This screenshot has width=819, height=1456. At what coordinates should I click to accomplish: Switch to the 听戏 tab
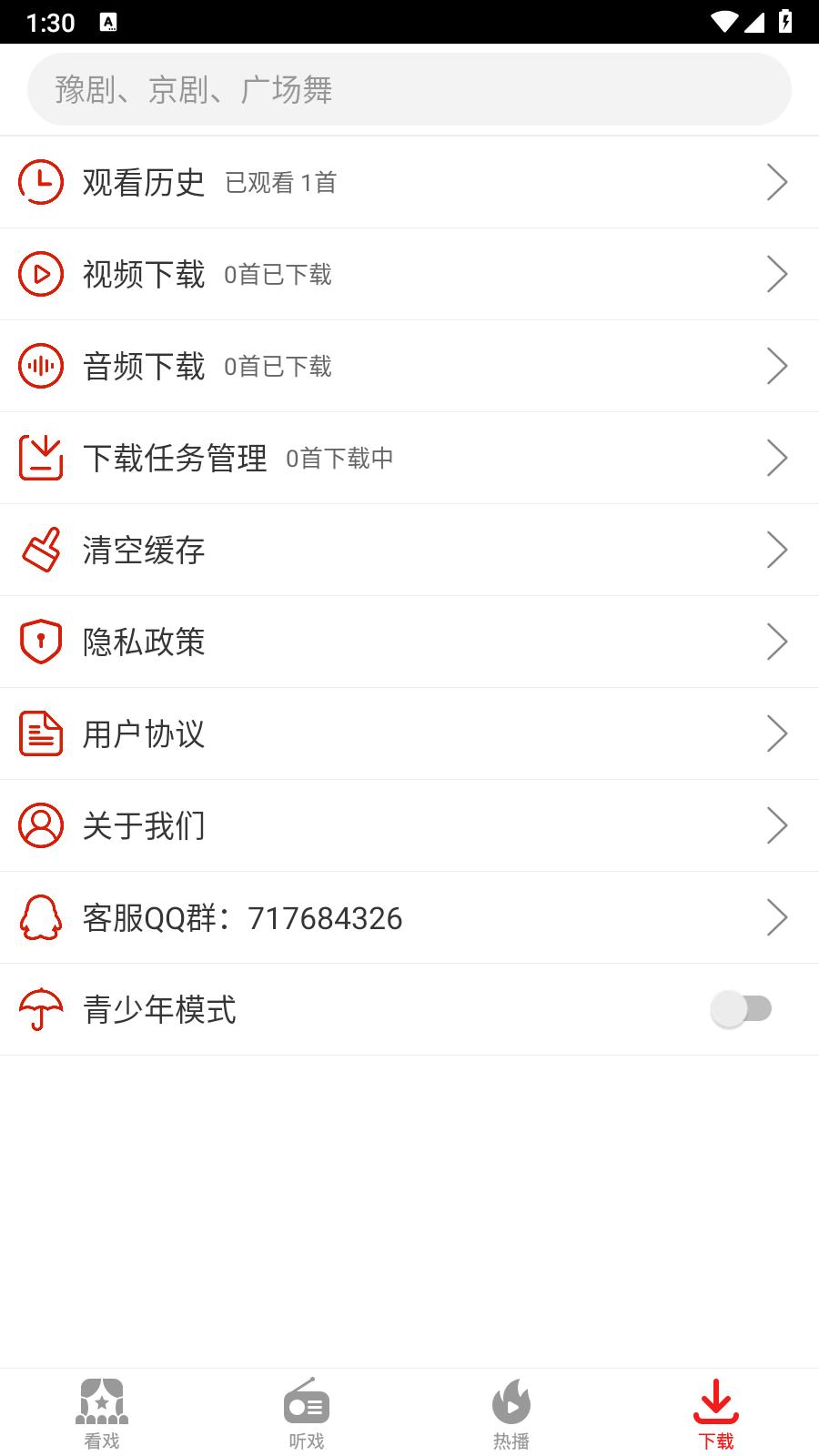coord(307,1413)
